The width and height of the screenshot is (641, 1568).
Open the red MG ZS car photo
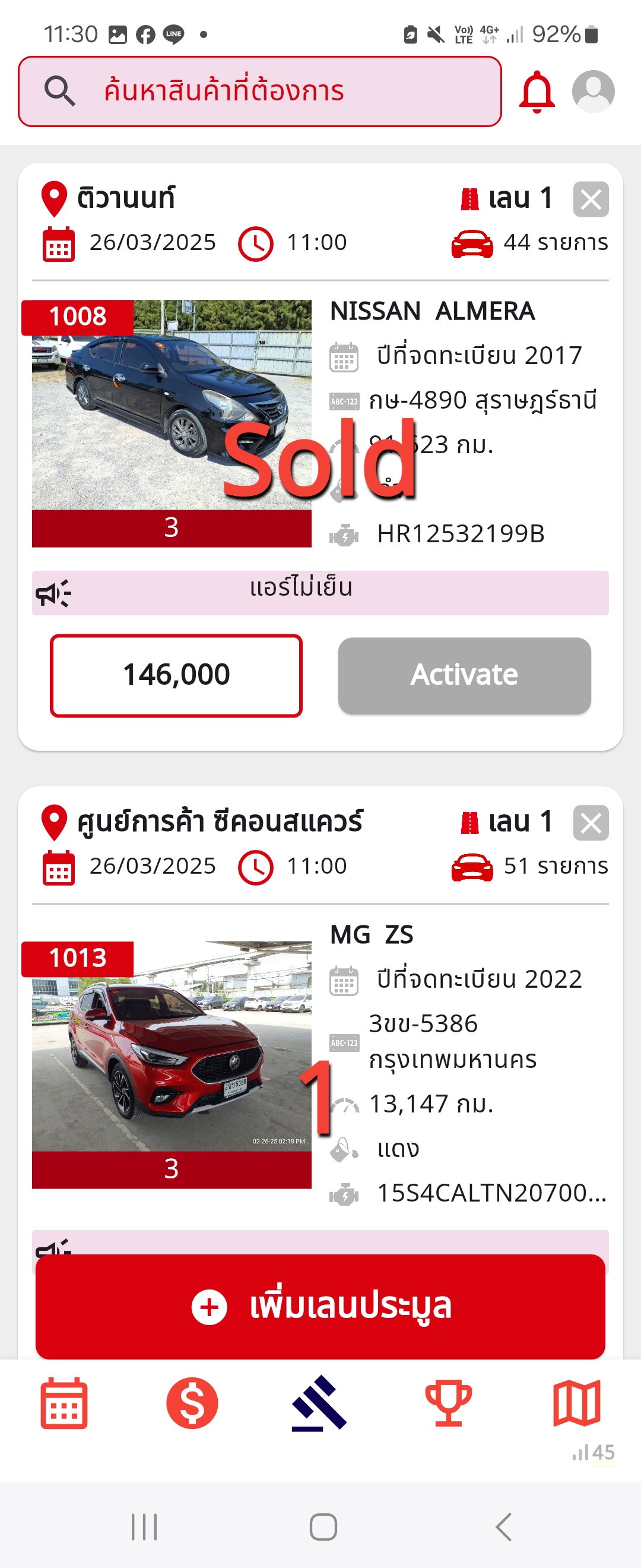click(172, 1046)
